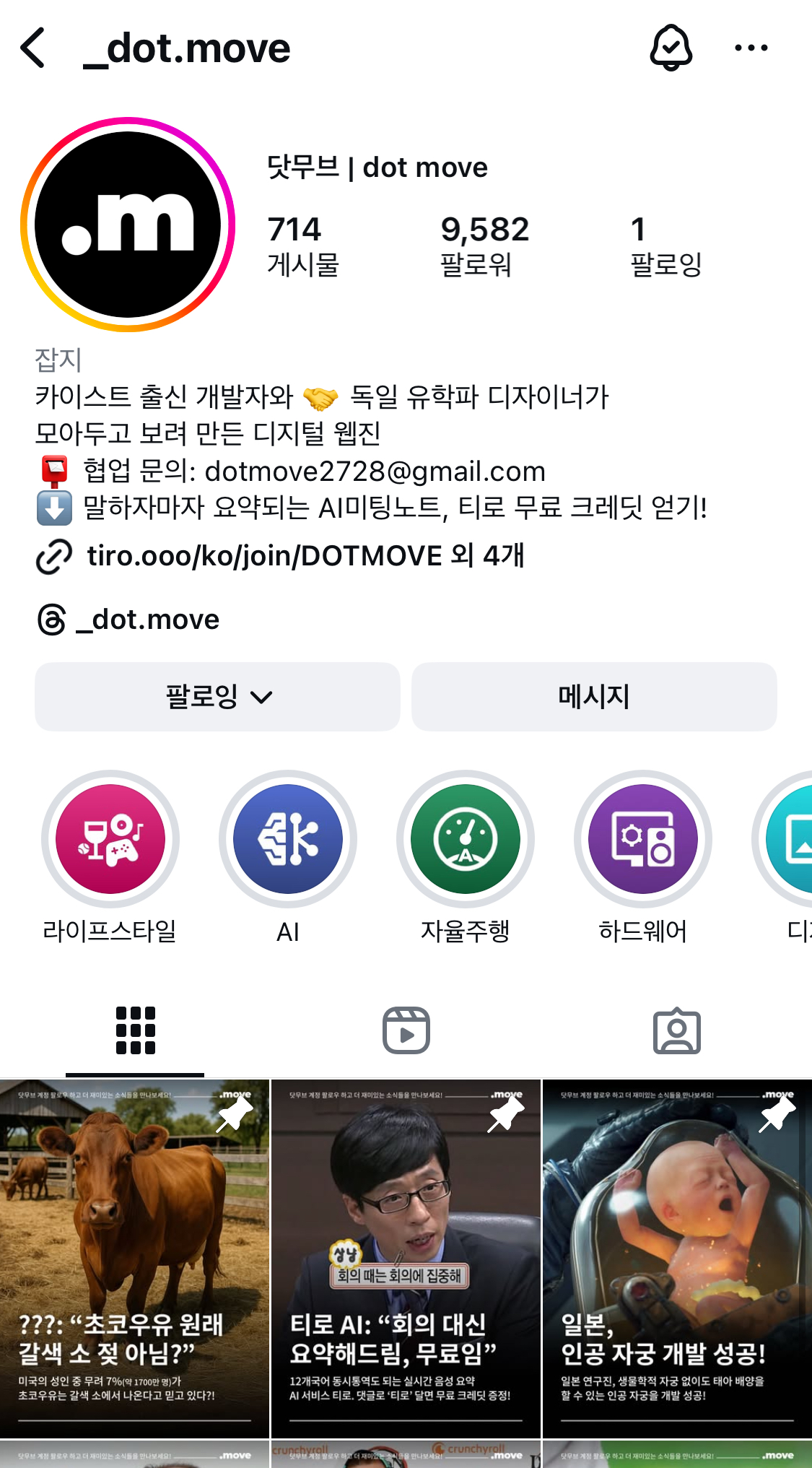Screen dimensions: 812x1468
Task: Switch to the tagged posts tab
Action: coord(676,1030)
